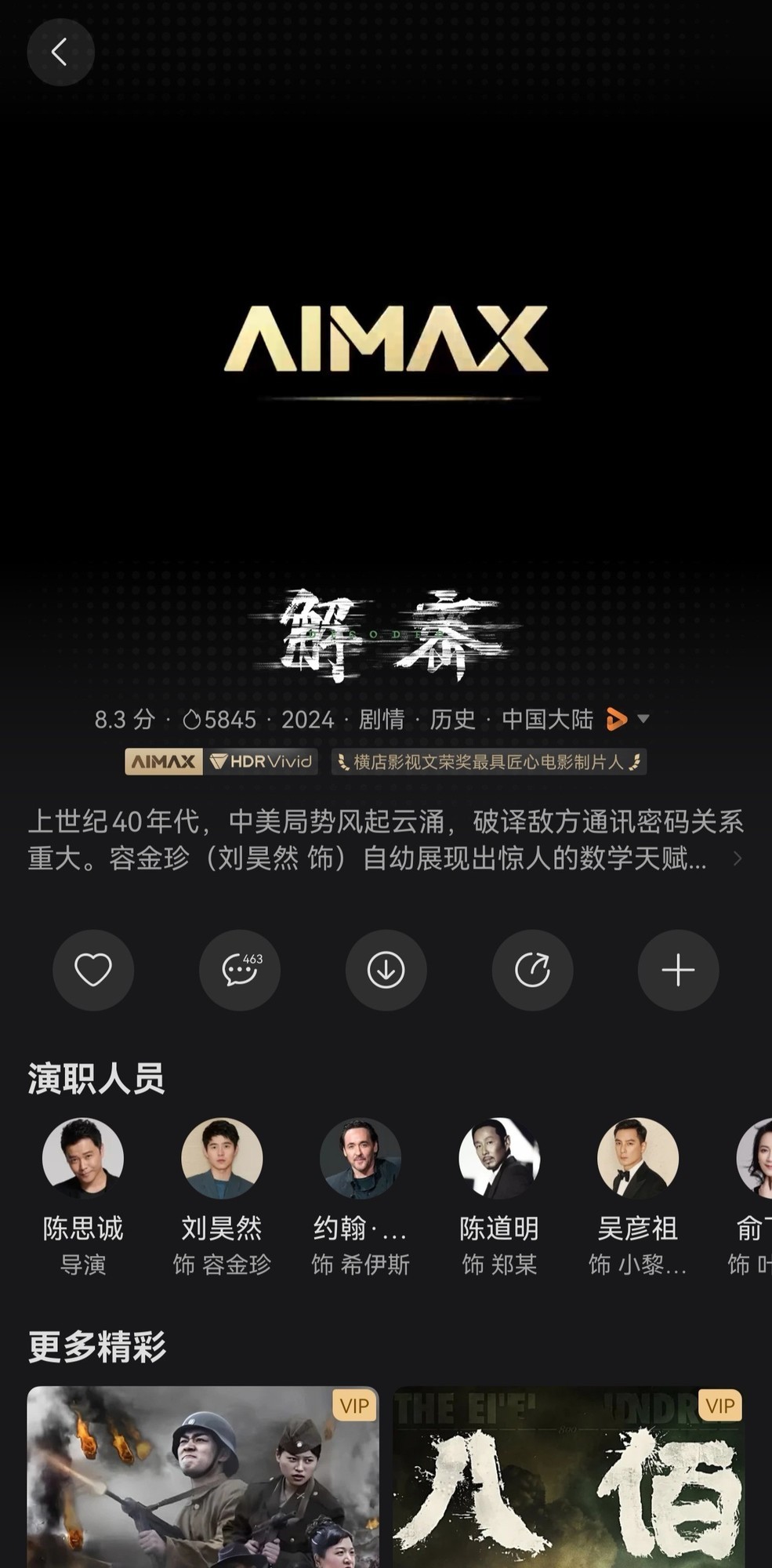Share the movie using the share icon
Viewport: 772px width, 1568px height.
click(531, 970)
